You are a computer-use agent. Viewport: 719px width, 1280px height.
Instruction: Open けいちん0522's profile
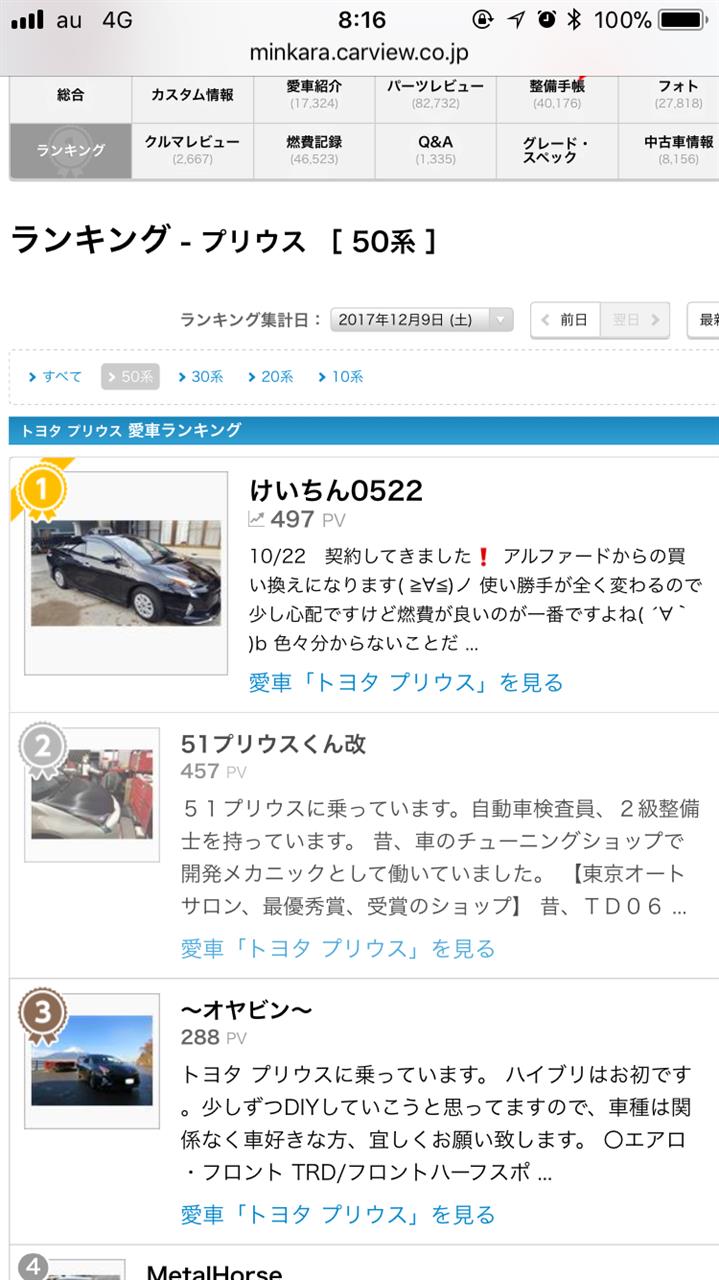tap(336, 490)
